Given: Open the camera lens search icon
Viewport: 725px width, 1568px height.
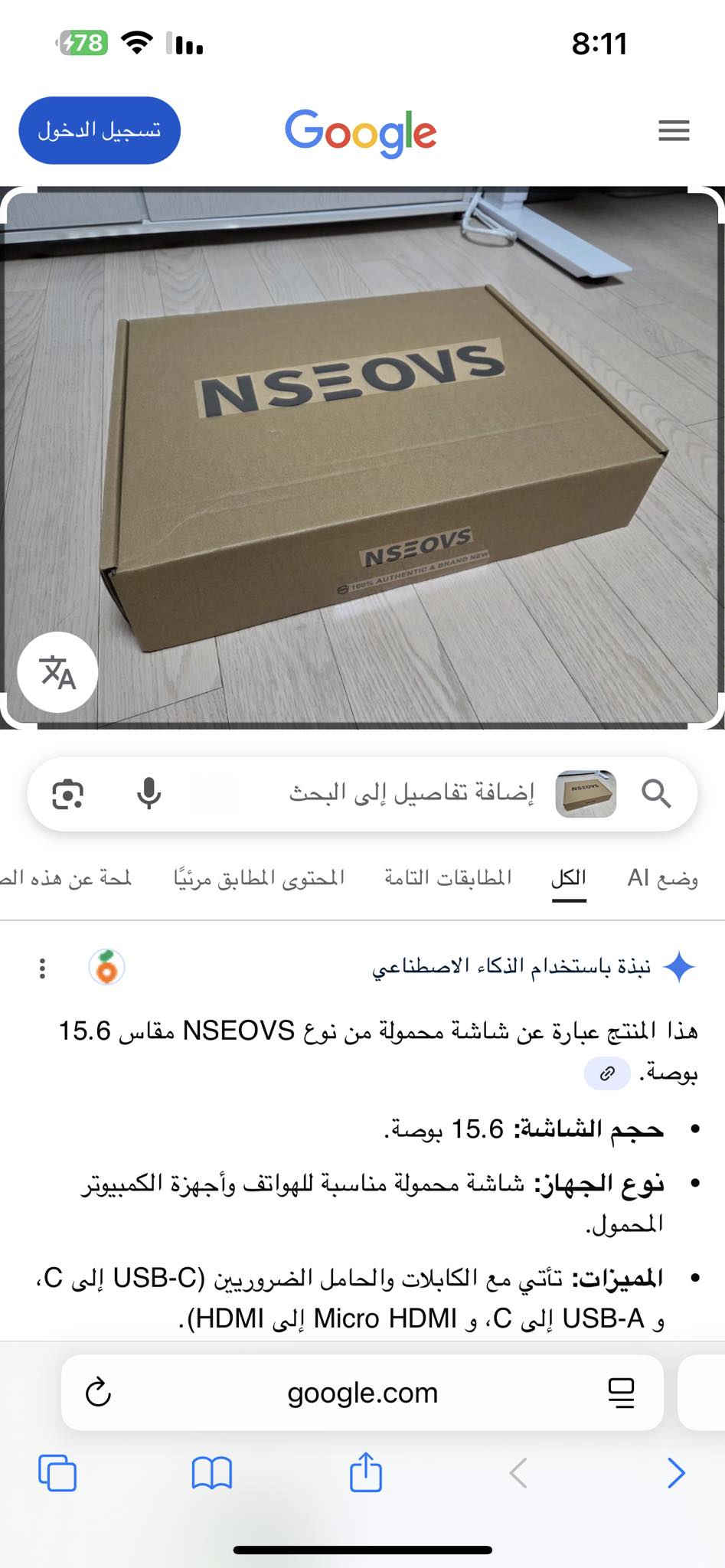Looking at the screenshot, I should coord(67,794).
